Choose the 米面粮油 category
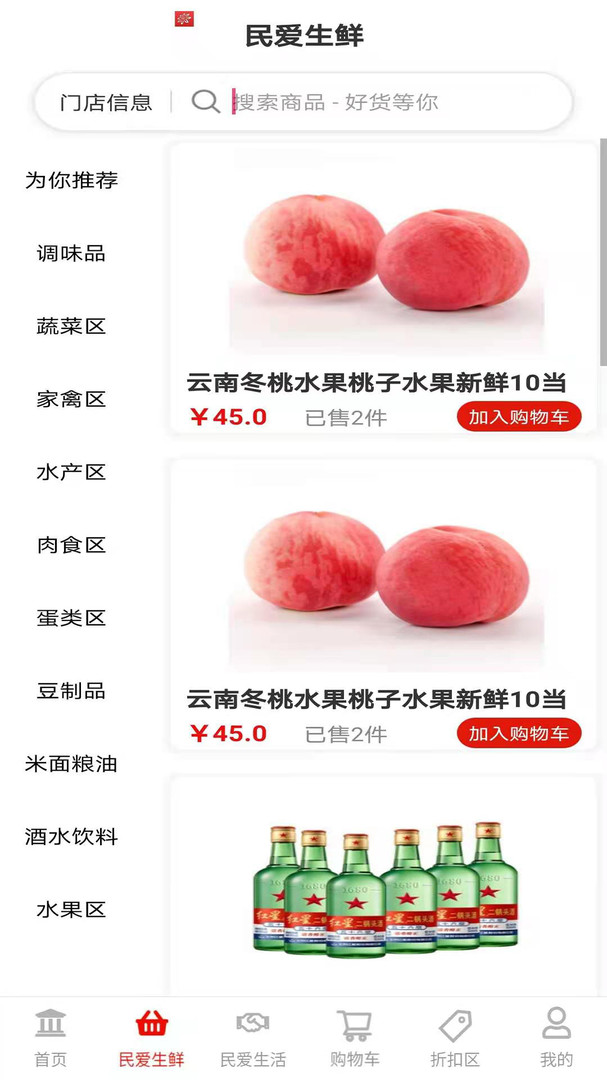This screenshot has width=607, height=1080. (71, 764)
